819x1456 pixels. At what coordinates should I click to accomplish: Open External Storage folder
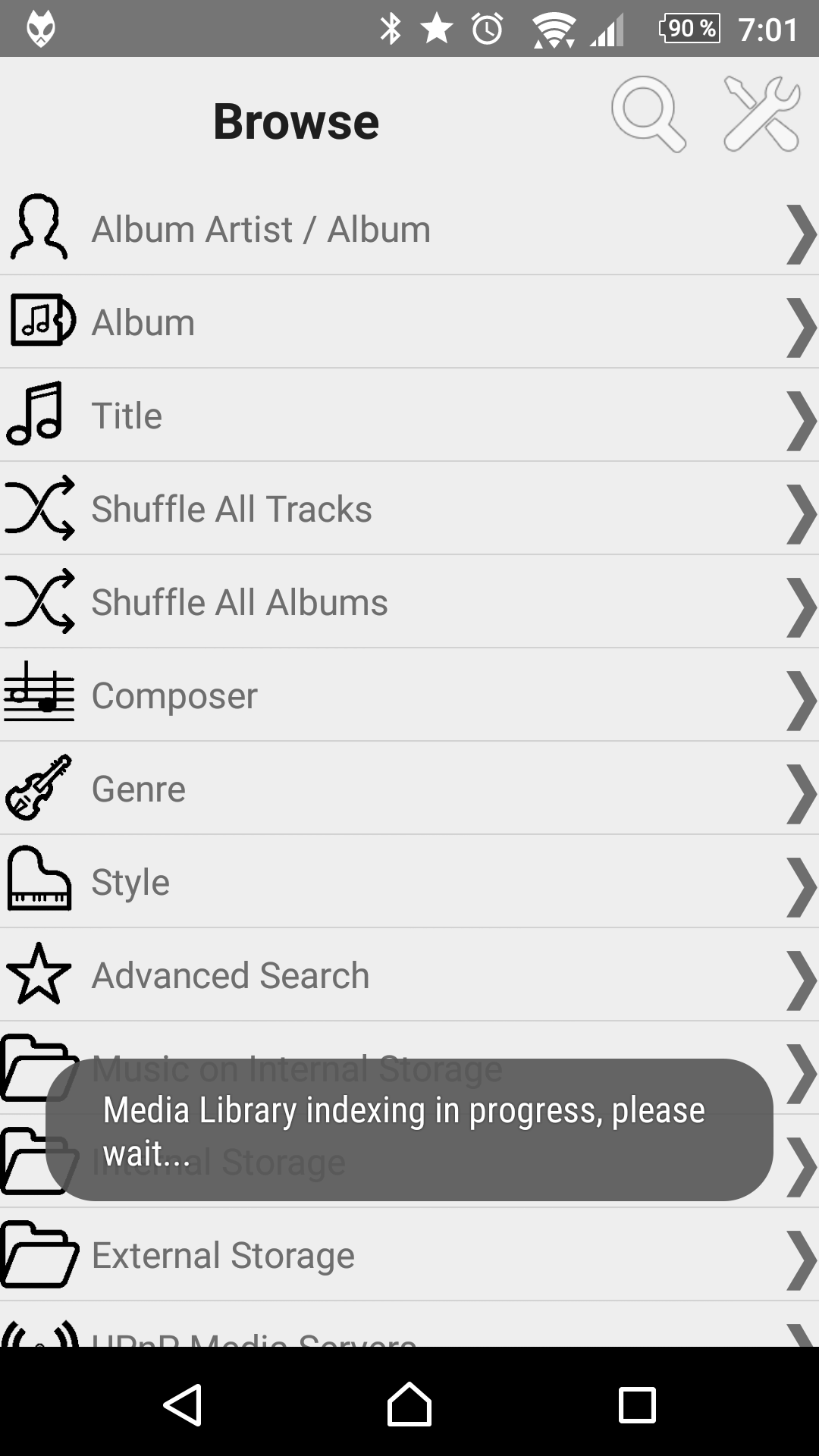coord(409,1255)
